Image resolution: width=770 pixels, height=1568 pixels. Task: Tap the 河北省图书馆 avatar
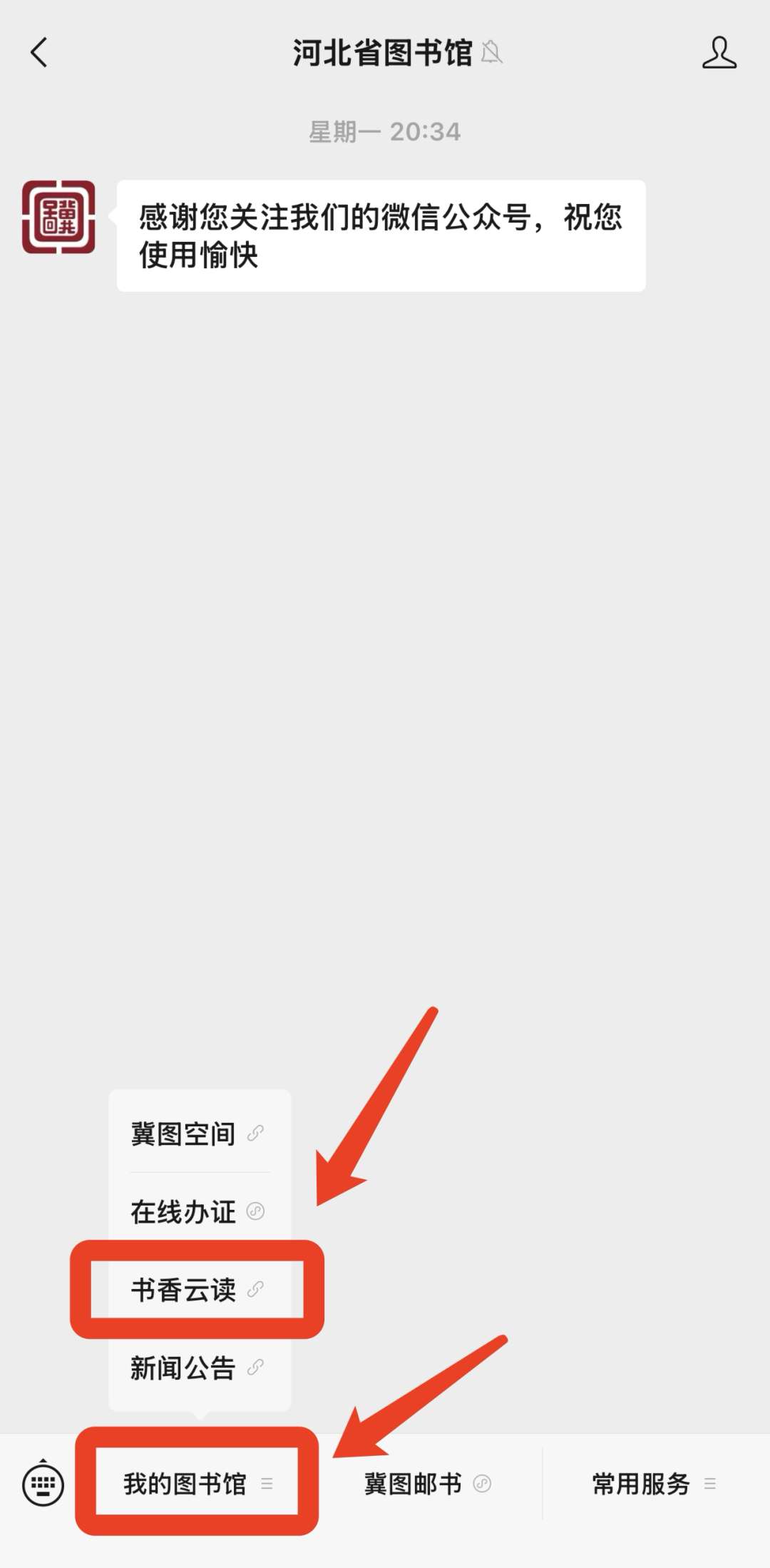click(x=58, y=217)
